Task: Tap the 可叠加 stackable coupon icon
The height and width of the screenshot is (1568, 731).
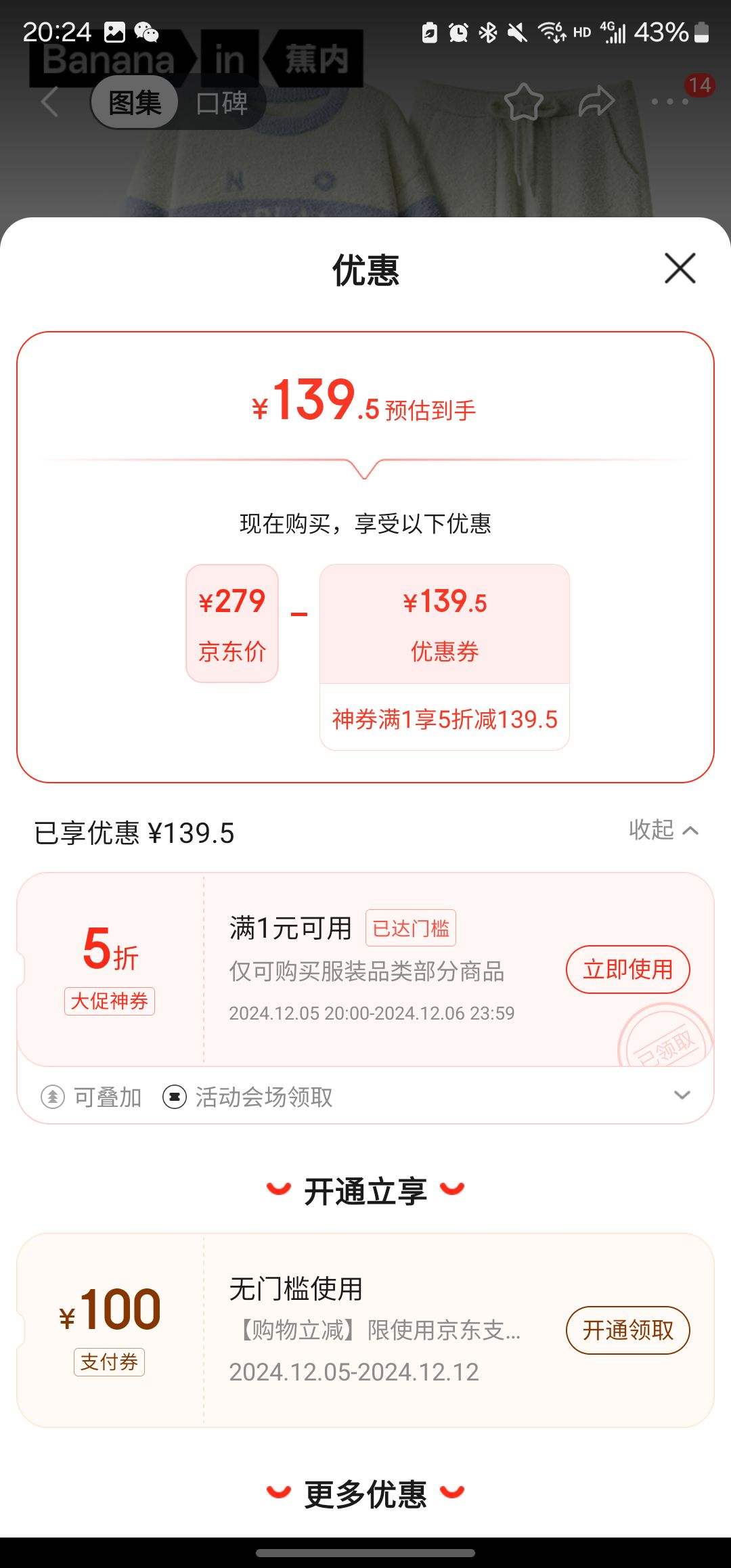Action: [x=53, y=1097]
